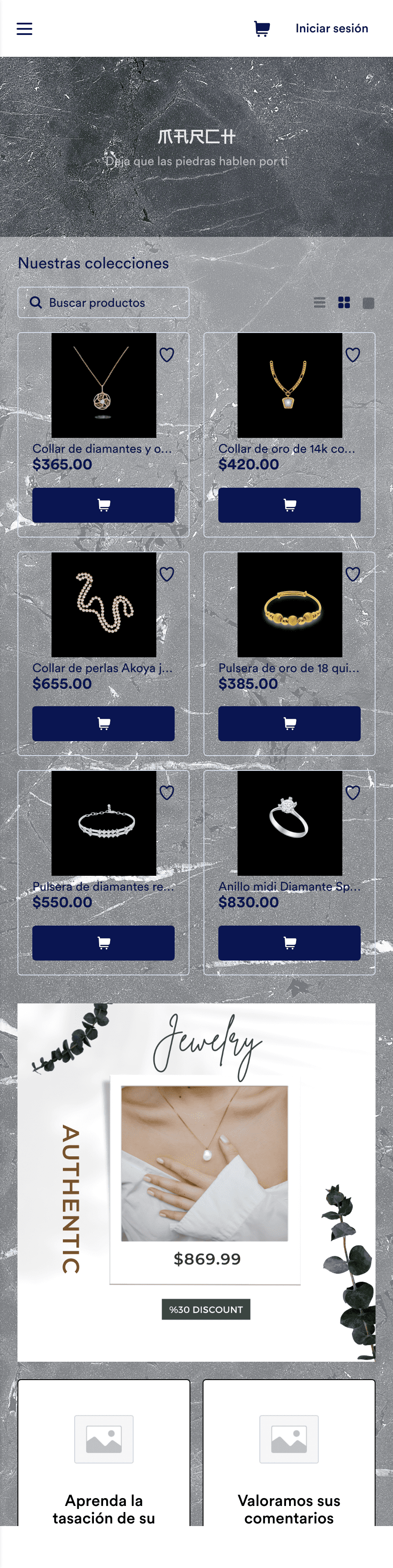Add the $365.00 collar to cart
The width and height of the screenshot is (393, 1568).
103,505
